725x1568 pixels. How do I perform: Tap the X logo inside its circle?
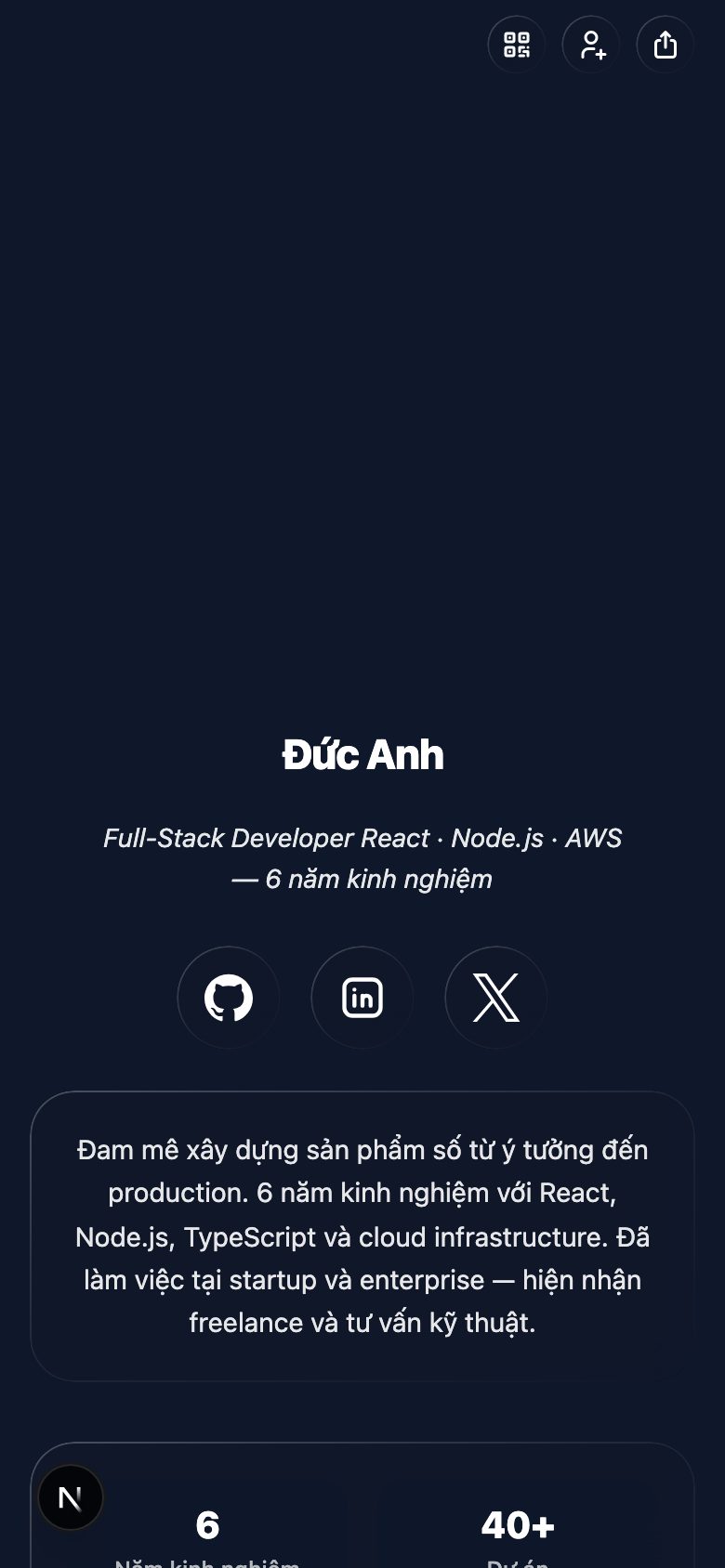(x=495, y=997)
